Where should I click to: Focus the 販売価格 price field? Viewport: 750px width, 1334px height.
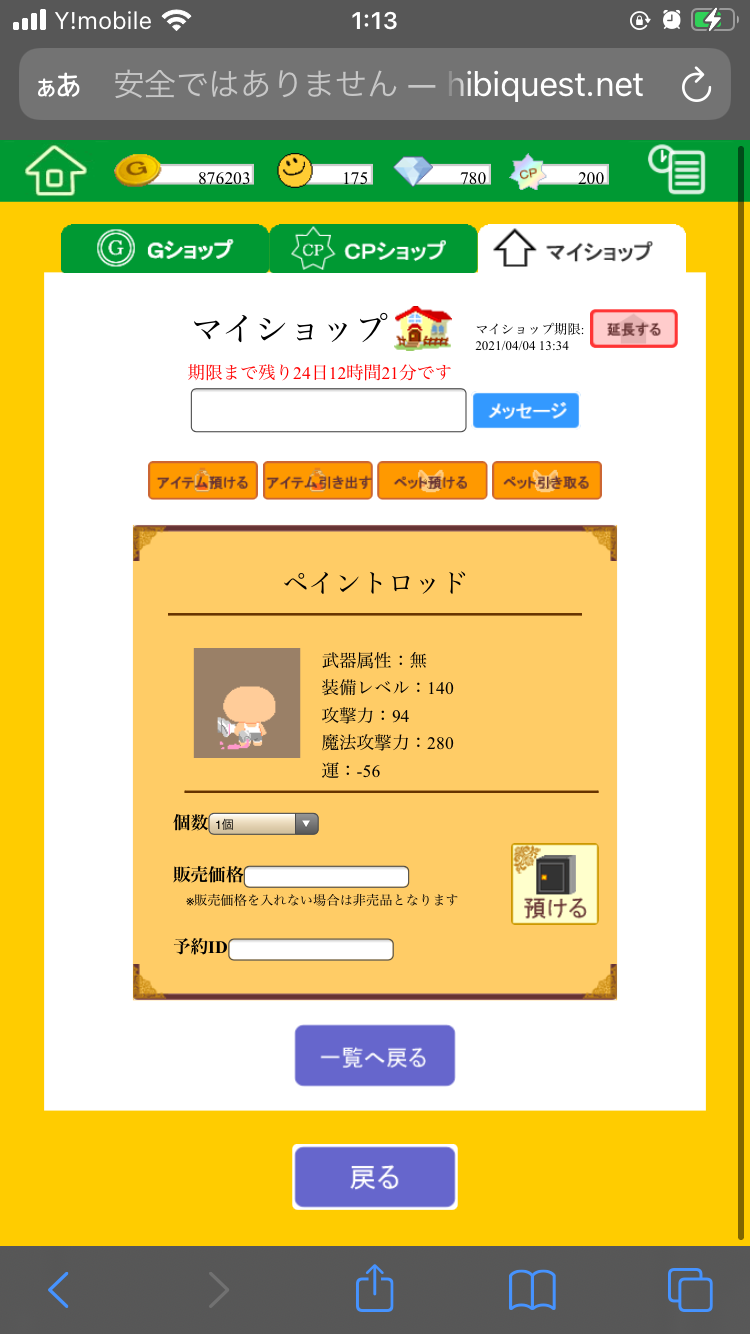pos(327,877)
